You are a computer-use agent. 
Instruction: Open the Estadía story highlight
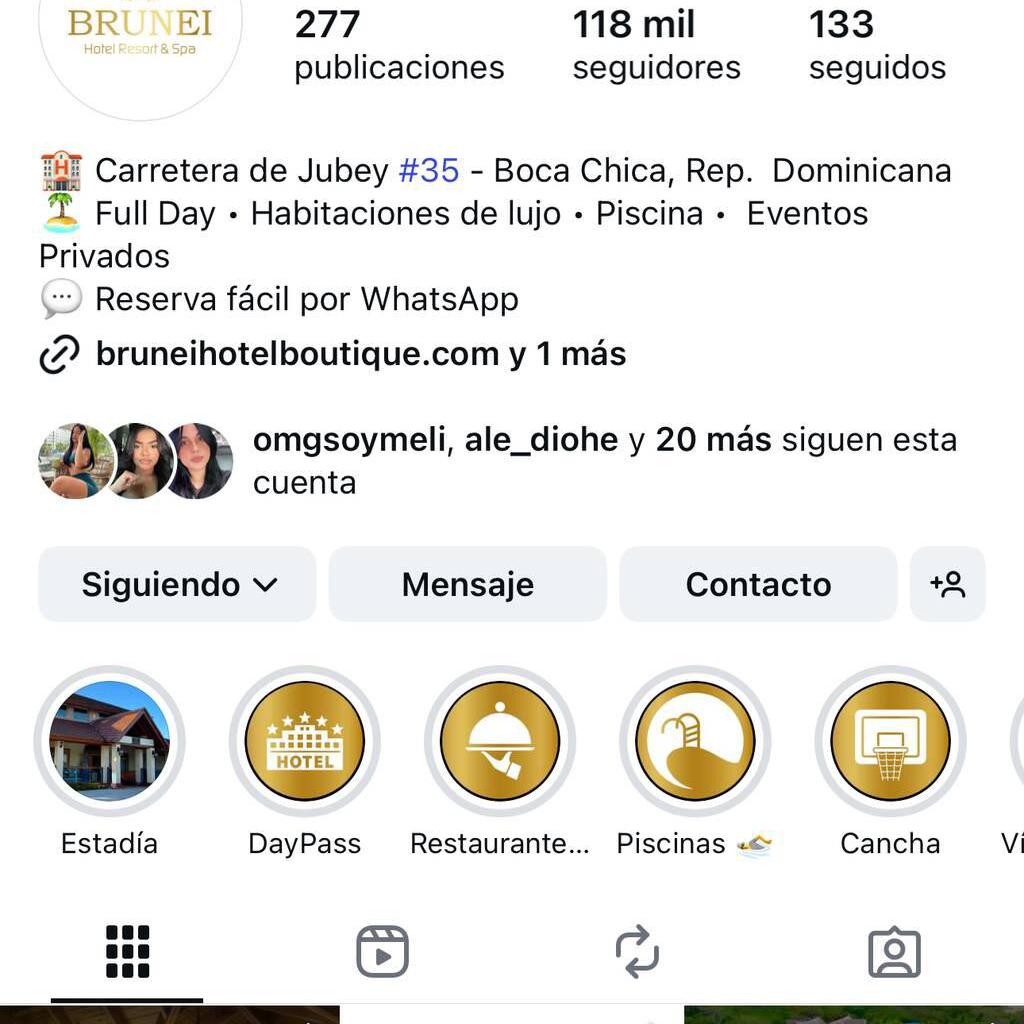[109, 741]
